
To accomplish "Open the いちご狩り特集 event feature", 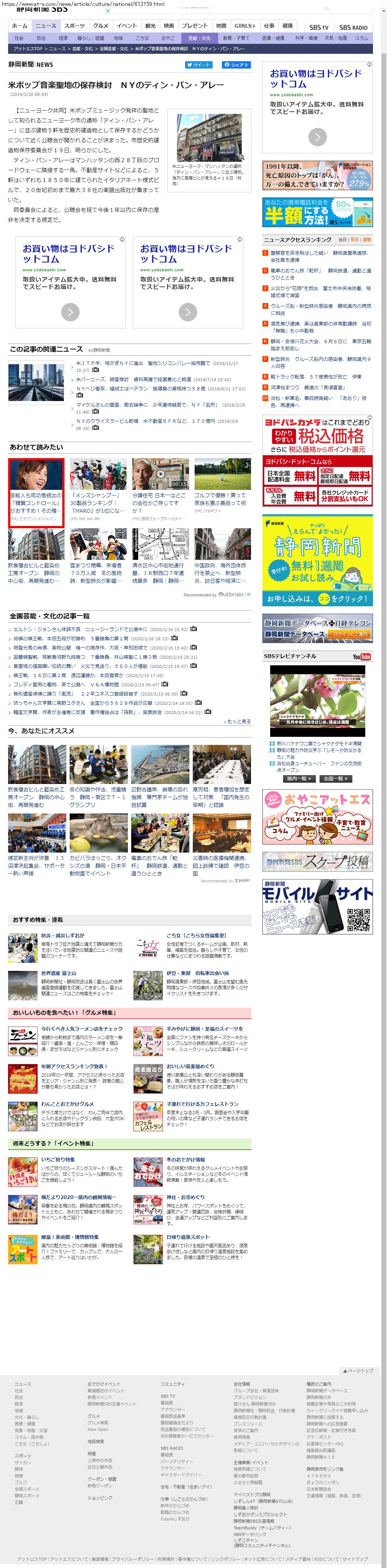I will pyautogui.click(x=58, y=1160).
